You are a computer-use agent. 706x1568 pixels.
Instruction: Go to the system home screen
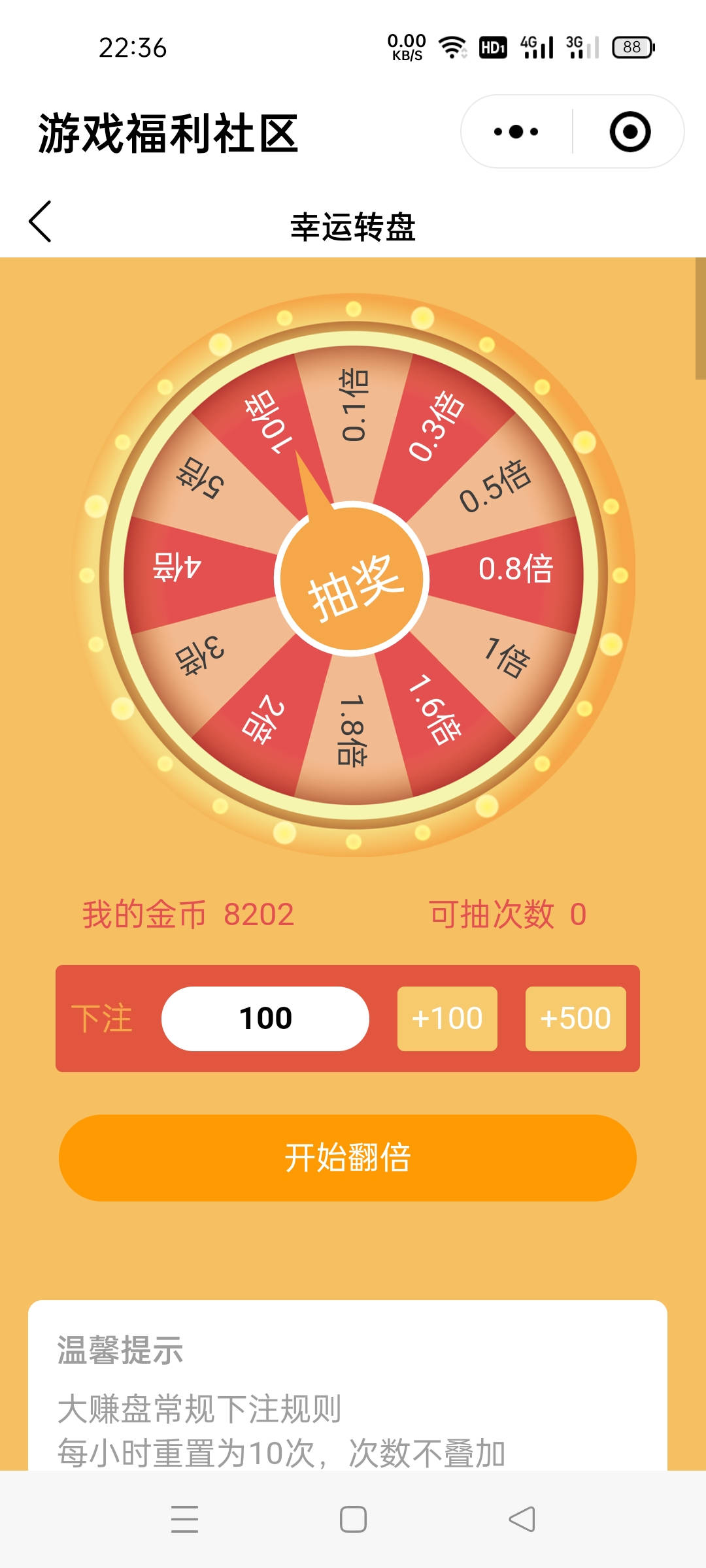[353, 1519]
